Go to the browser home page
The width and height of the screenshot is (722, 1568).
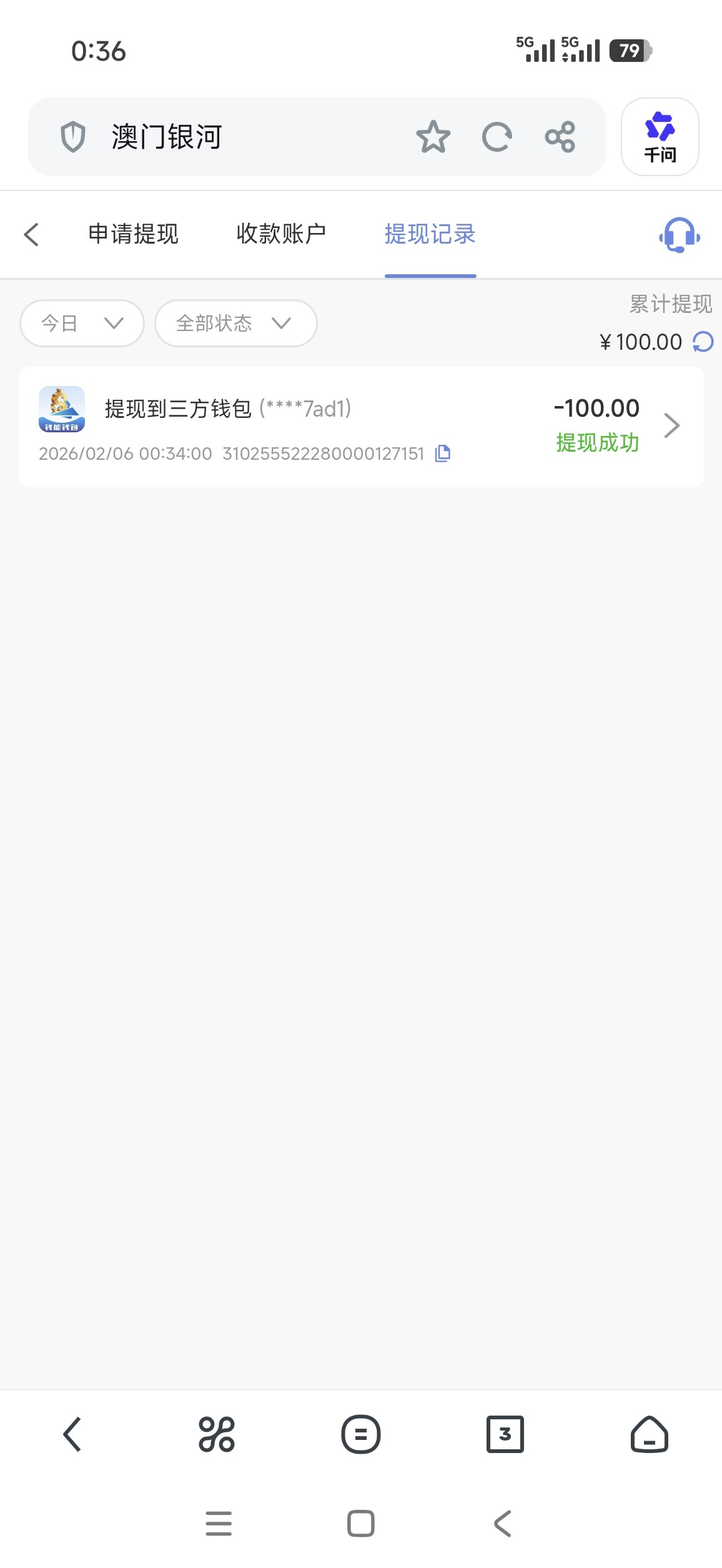pyautogui.click(x=649, y=1434)
